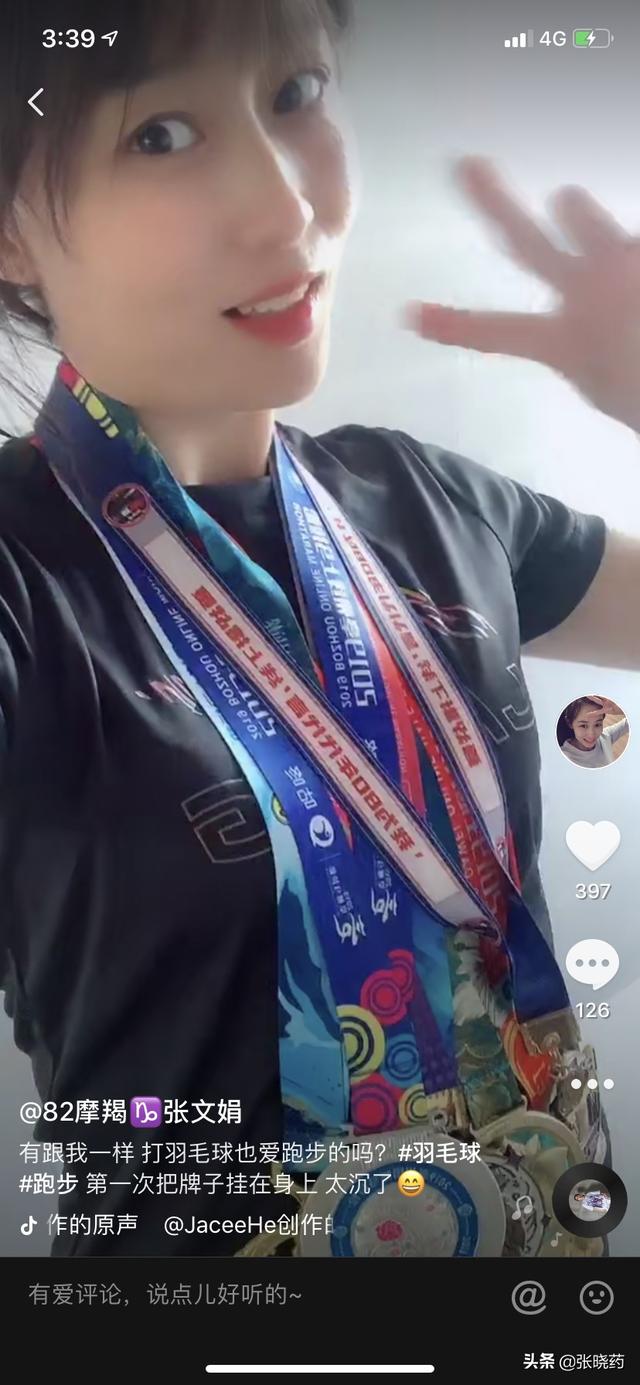Open the comments bubble with 126

click(x=592, y=964)
